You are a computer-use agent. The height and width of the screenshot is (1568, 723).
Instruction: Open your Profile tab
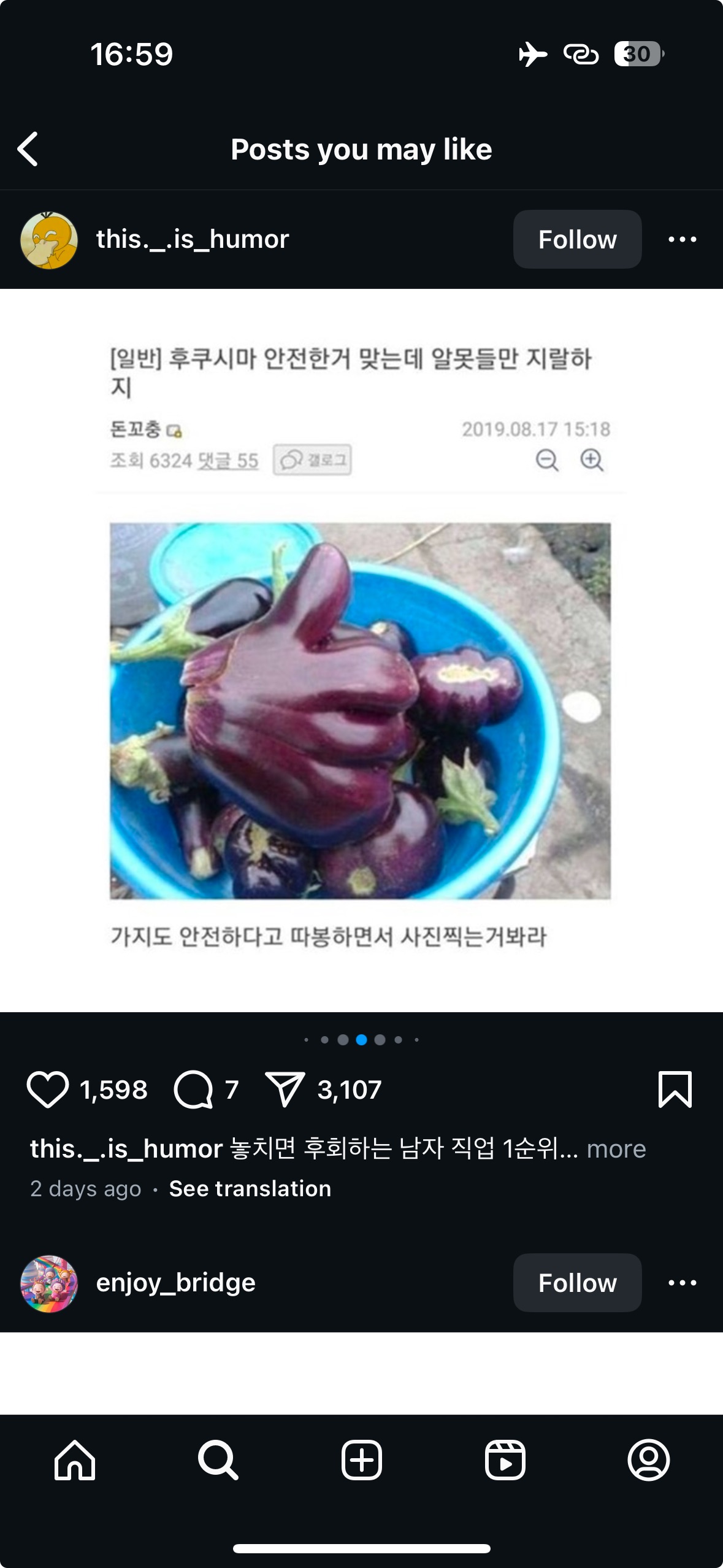point(648,1460)
